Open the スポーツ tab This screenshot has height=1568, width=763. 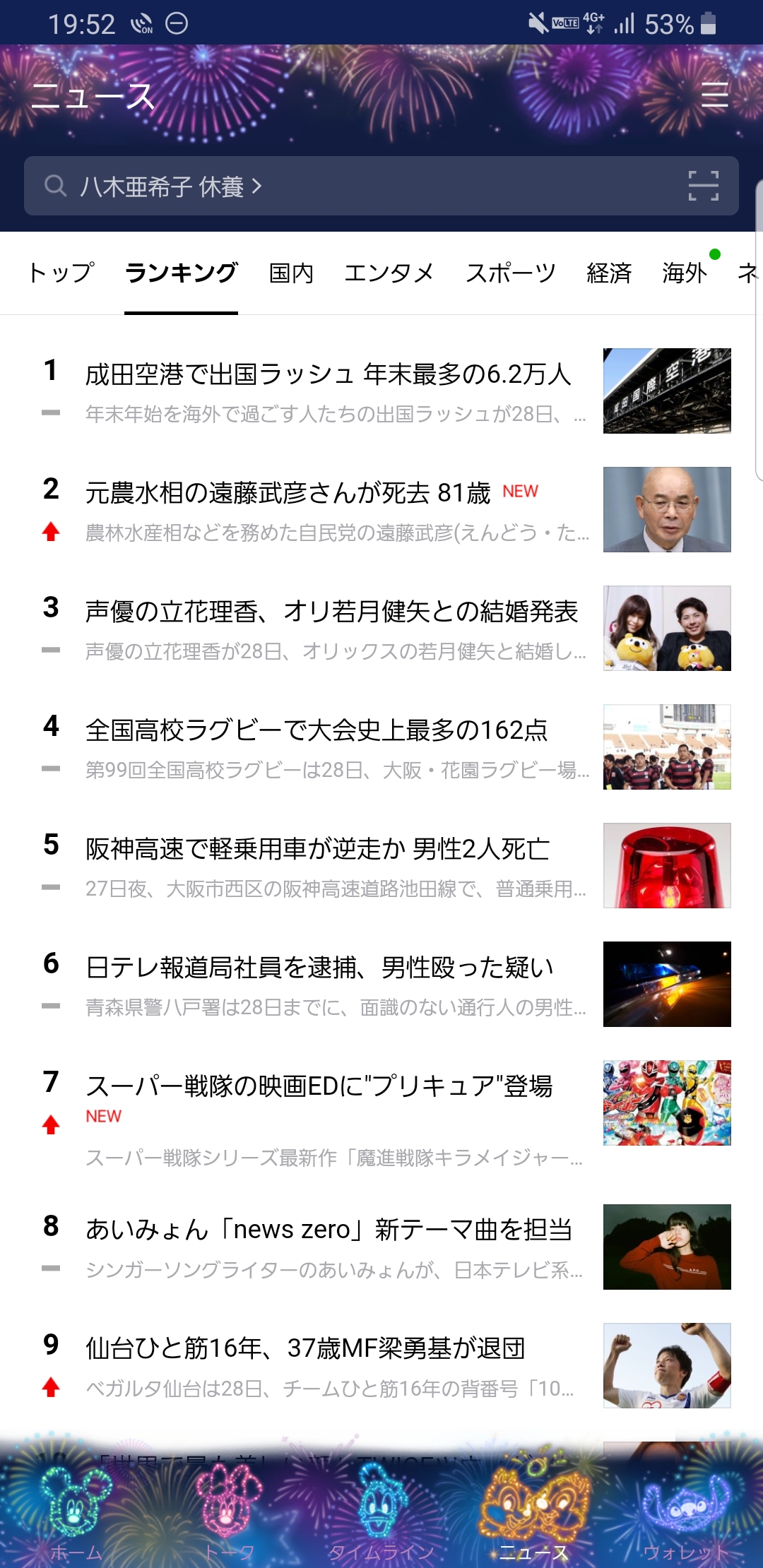pos(510,273)
